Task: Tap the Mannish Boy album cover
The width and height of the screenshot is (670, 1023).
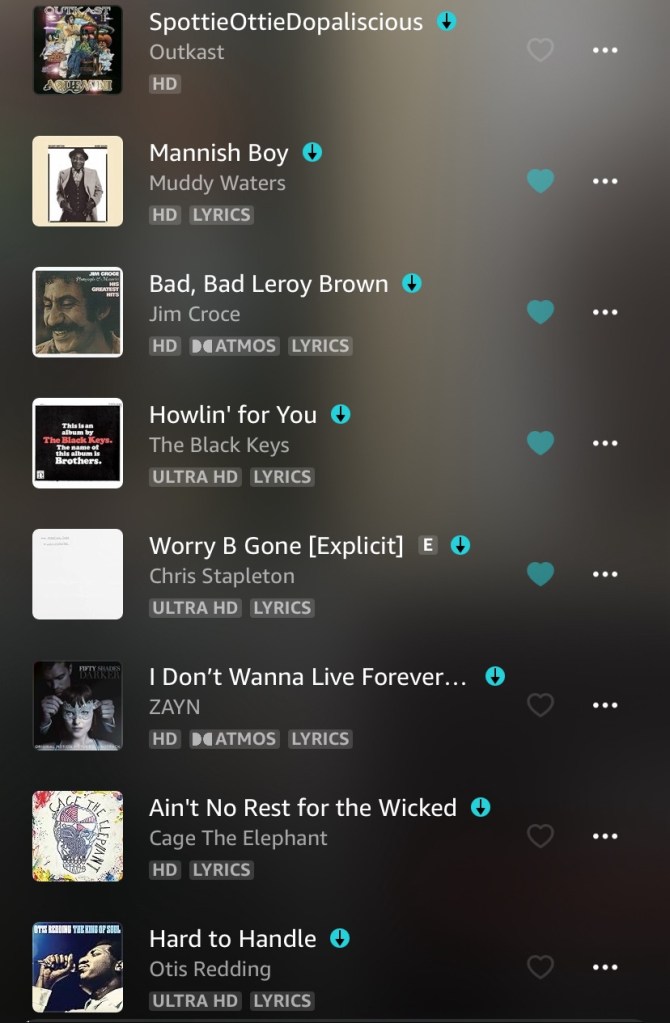Action: [77, 181]
